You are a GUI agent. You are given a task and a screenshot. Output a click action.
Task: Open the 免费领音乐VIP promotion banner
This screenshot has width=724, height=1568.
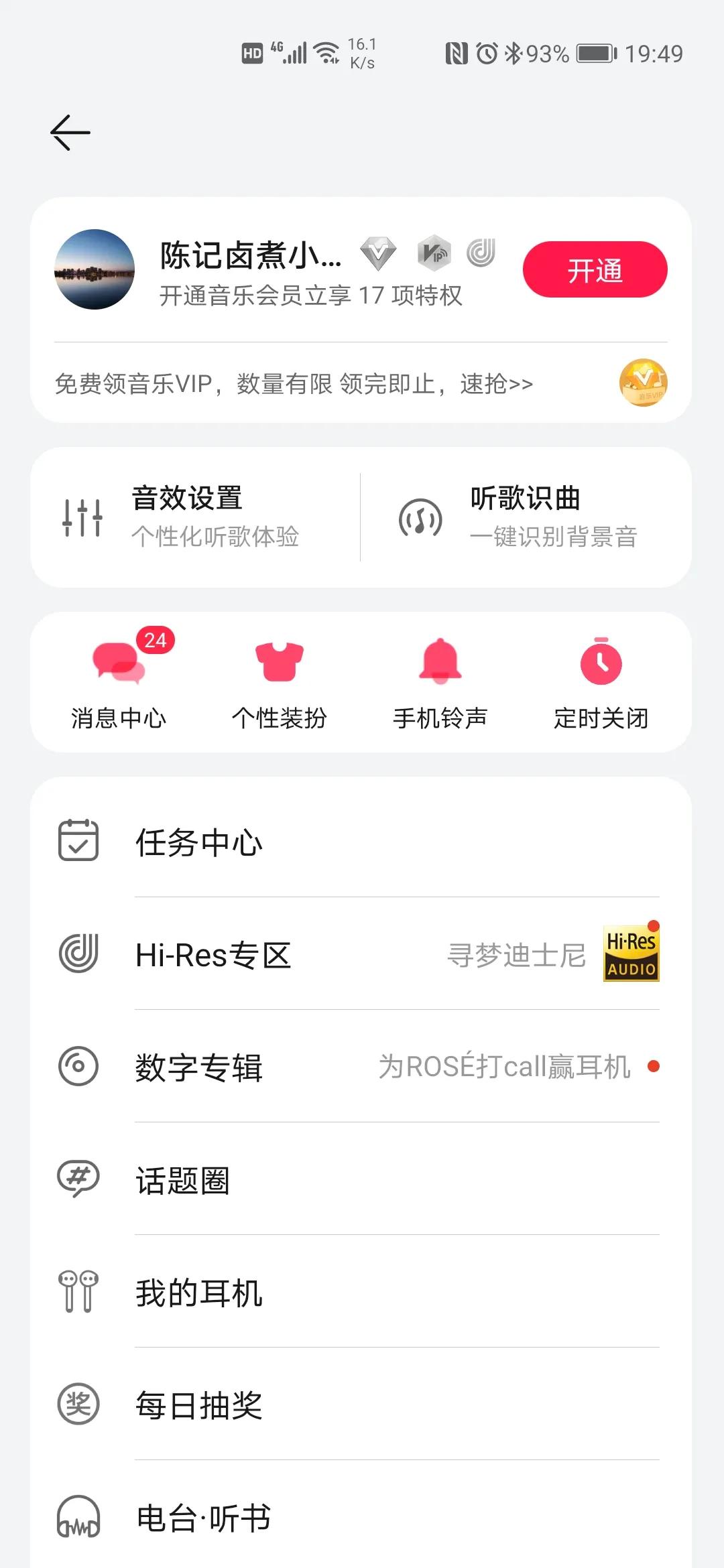tap(294, 383)
